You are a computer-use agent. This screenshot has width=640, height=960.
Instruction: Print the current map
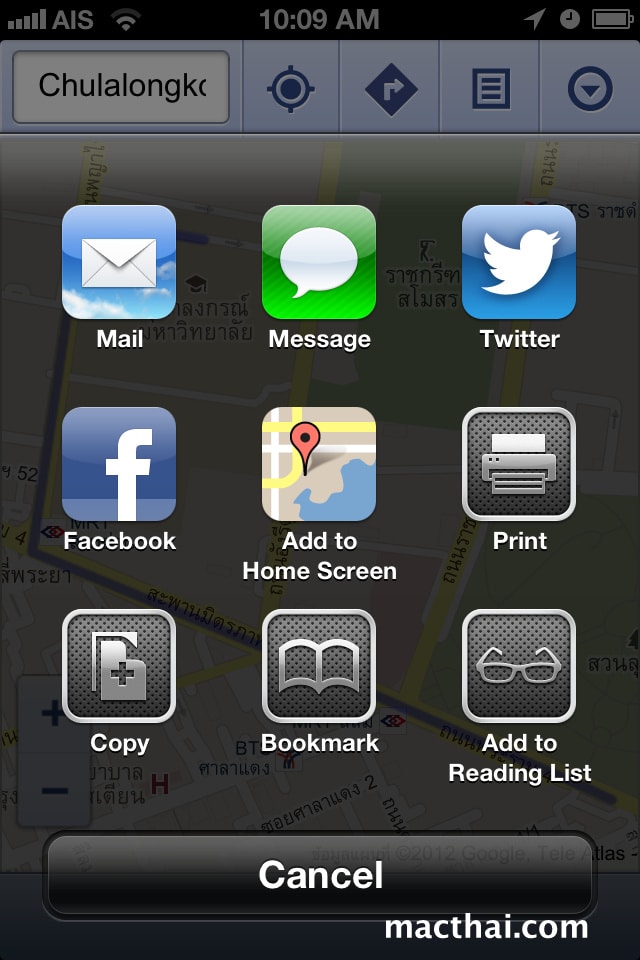[x=519, y=464]
